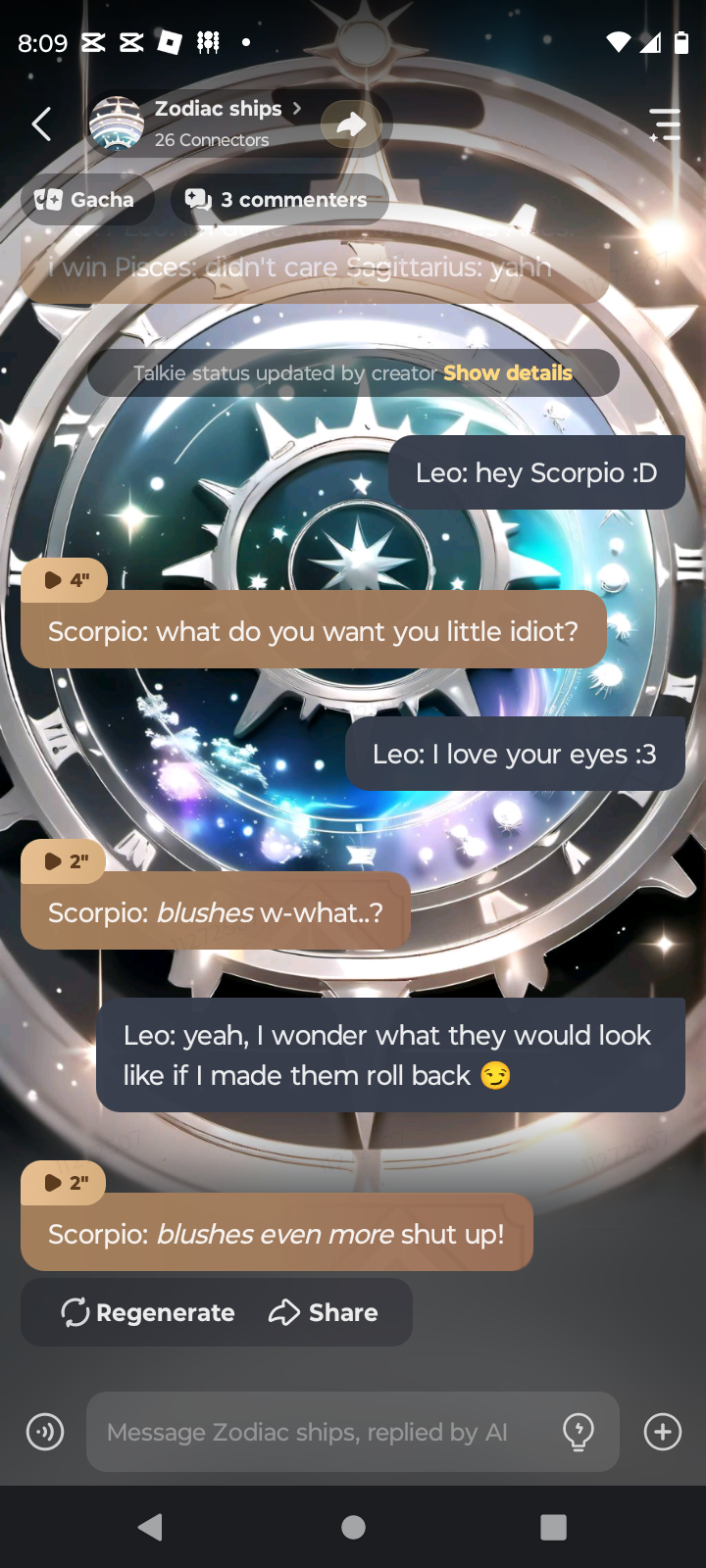This screenshot has width=706, height=1568.
Task: Play the 4" voice clip of Scorpio
Action: tap(65, 580)
